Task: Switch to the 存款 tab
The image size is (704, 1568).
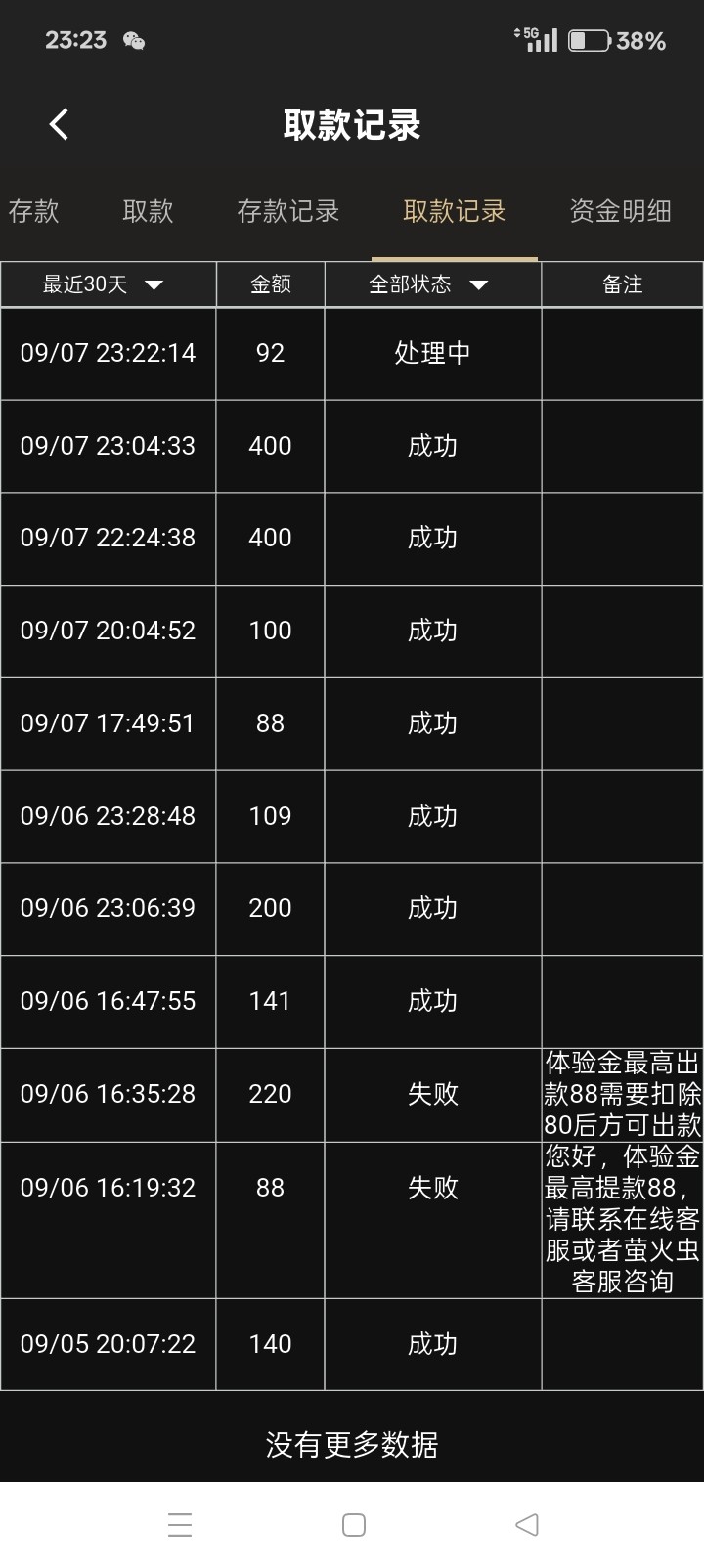Action: click(33, 212)
